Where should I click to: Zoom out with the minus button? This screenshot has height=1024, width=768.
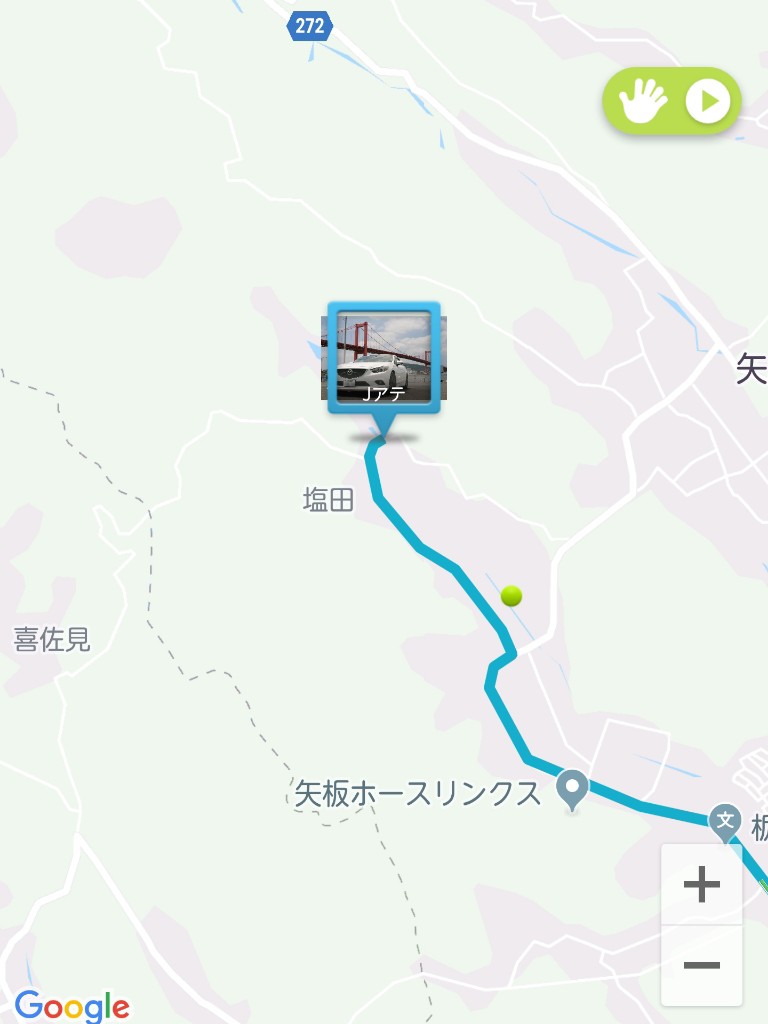click(x=701, y=965)
